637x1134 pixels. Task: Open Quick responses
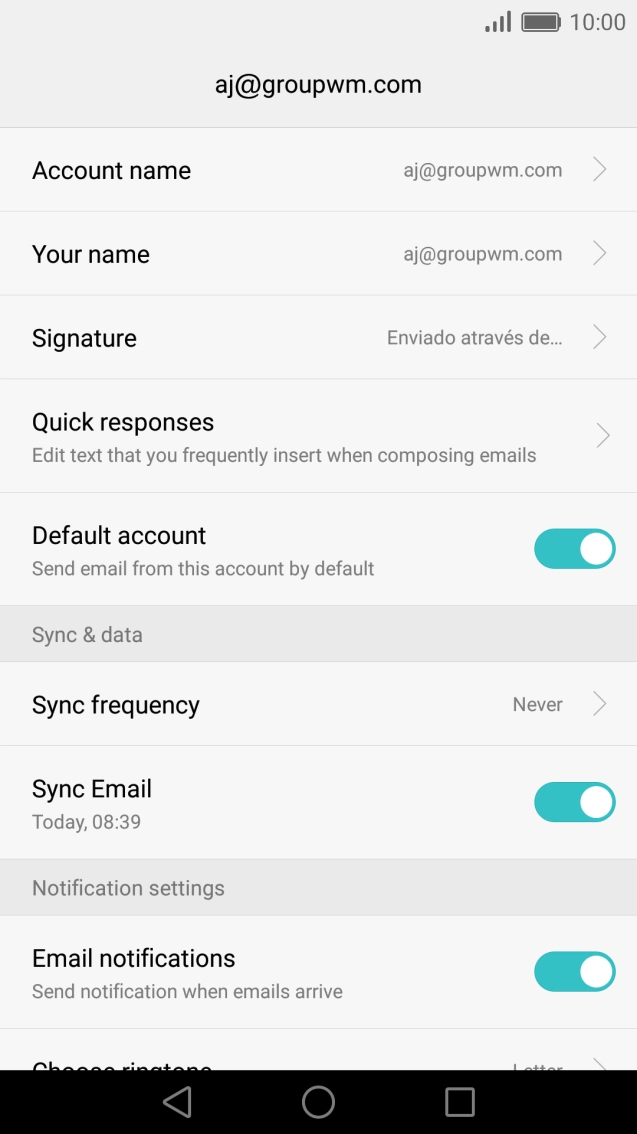point(318,436)
